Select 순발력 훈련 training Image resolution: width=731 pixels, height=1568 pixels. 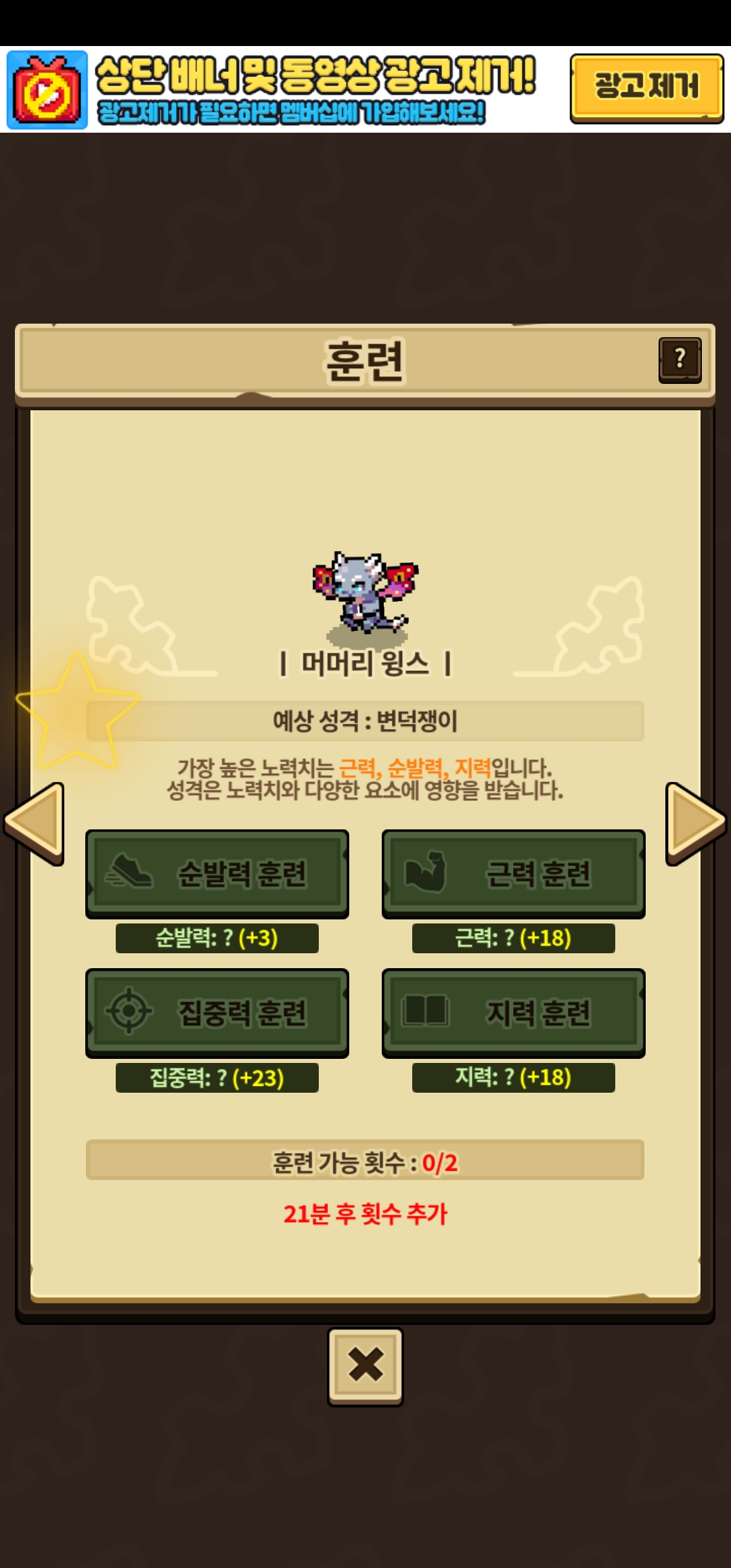[x=217, y=873]
